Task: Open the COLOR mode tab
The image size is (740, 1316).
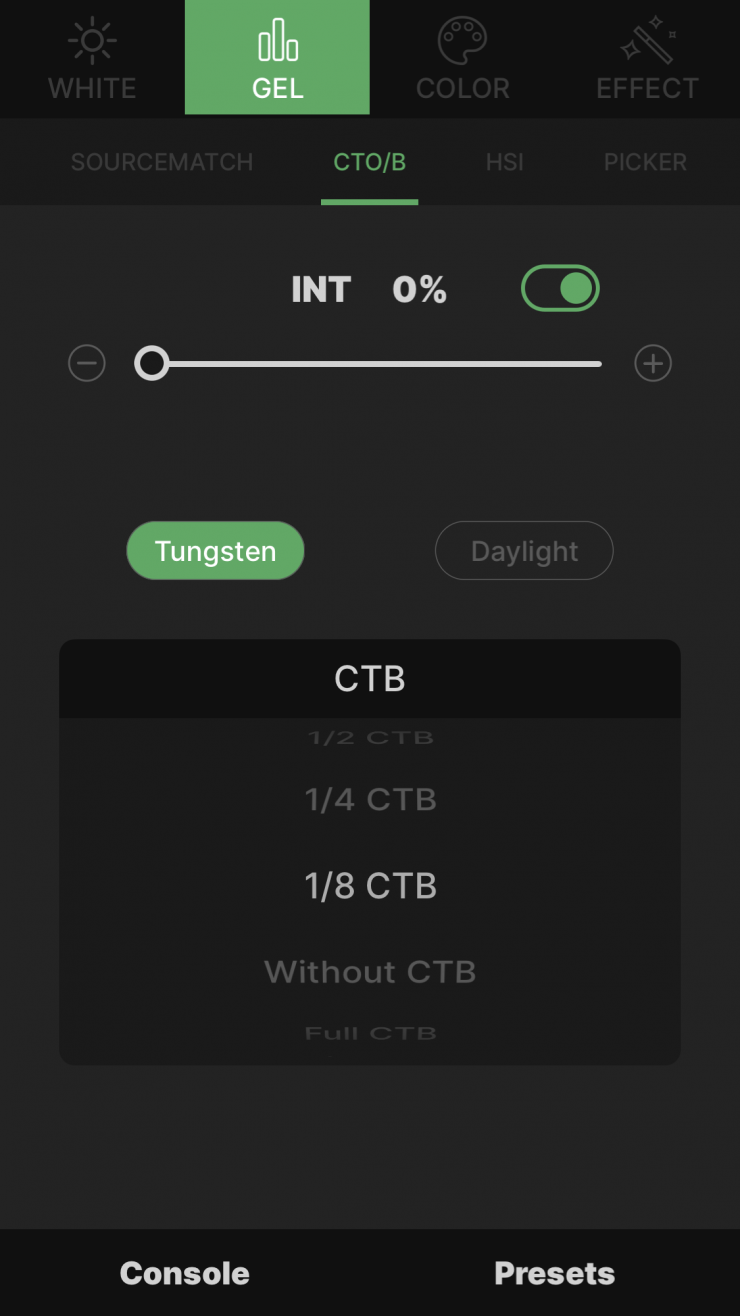Action: (x=462, y=60)
